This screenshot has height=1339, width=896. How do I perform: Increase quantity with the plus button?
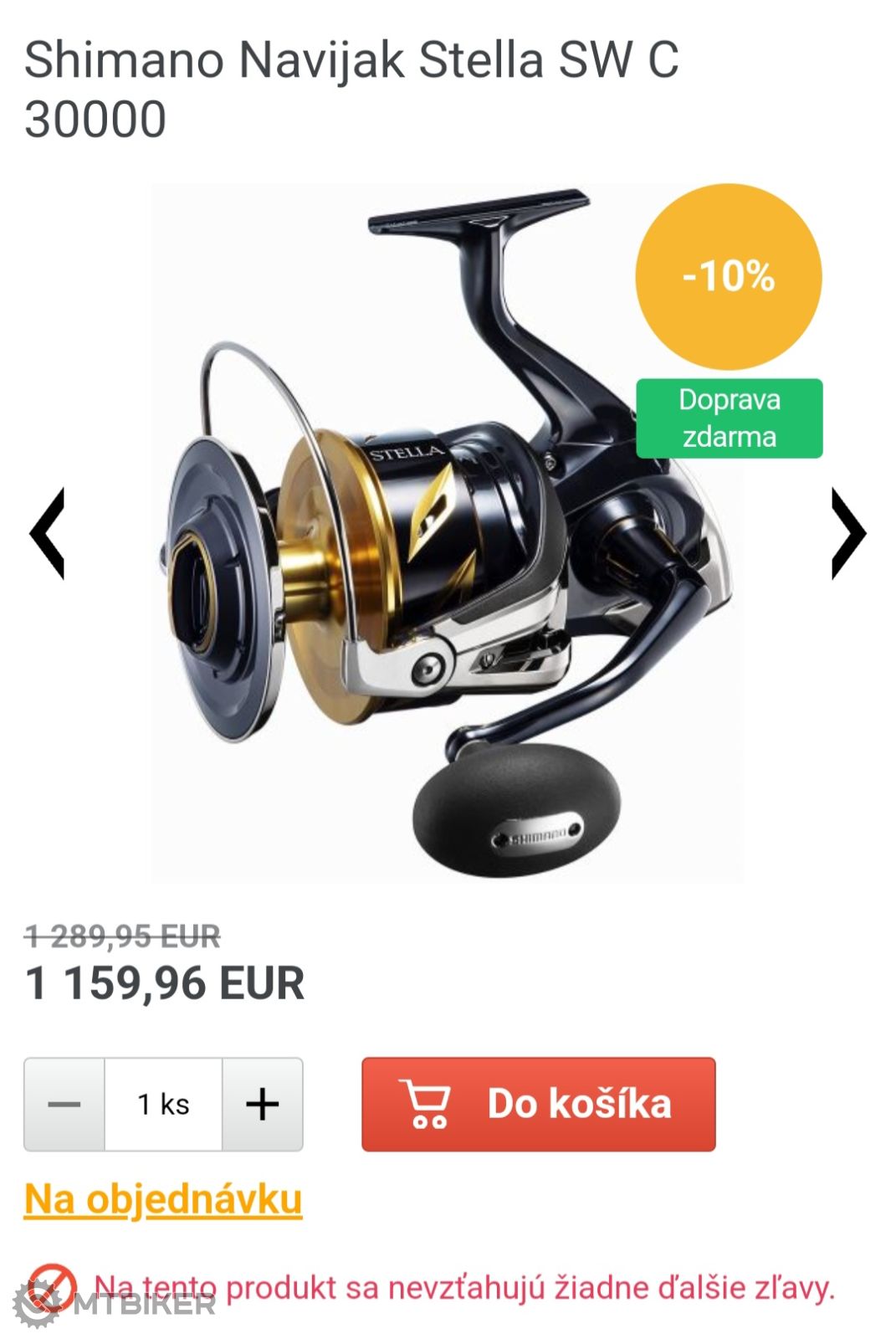click(x=263, y=1104)
